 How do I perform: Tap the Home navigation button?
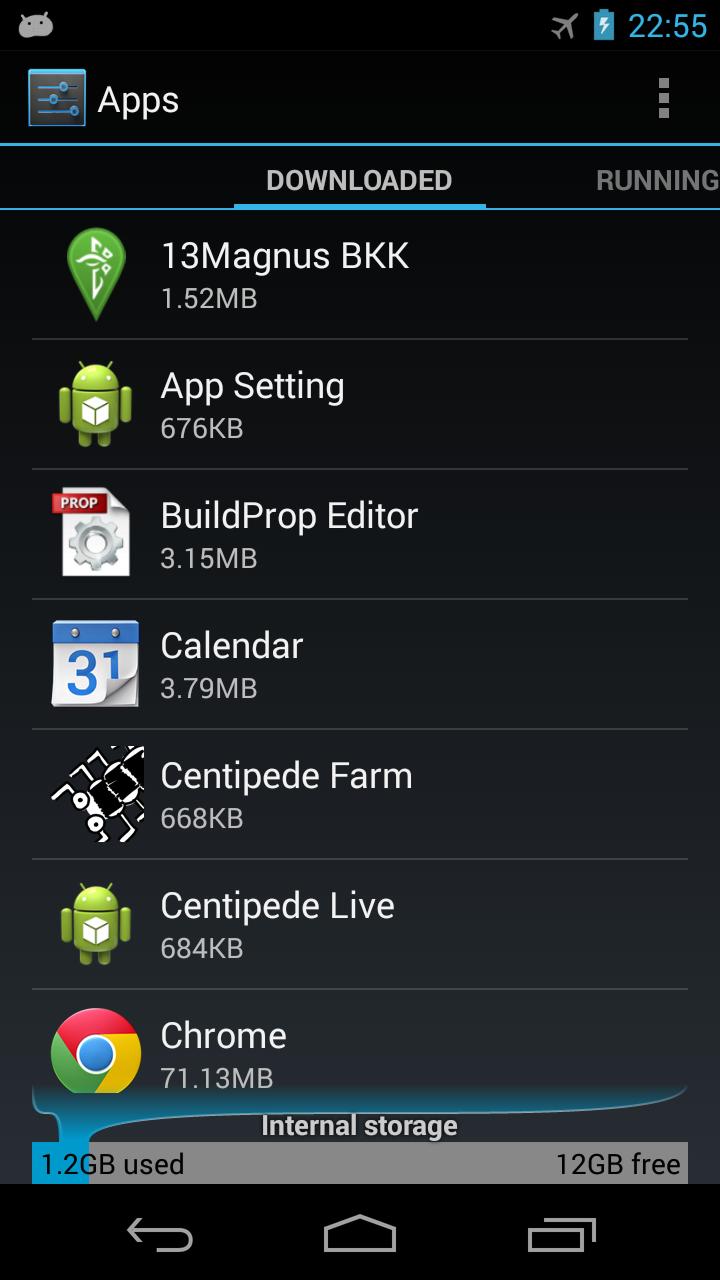pos(360,1237)
